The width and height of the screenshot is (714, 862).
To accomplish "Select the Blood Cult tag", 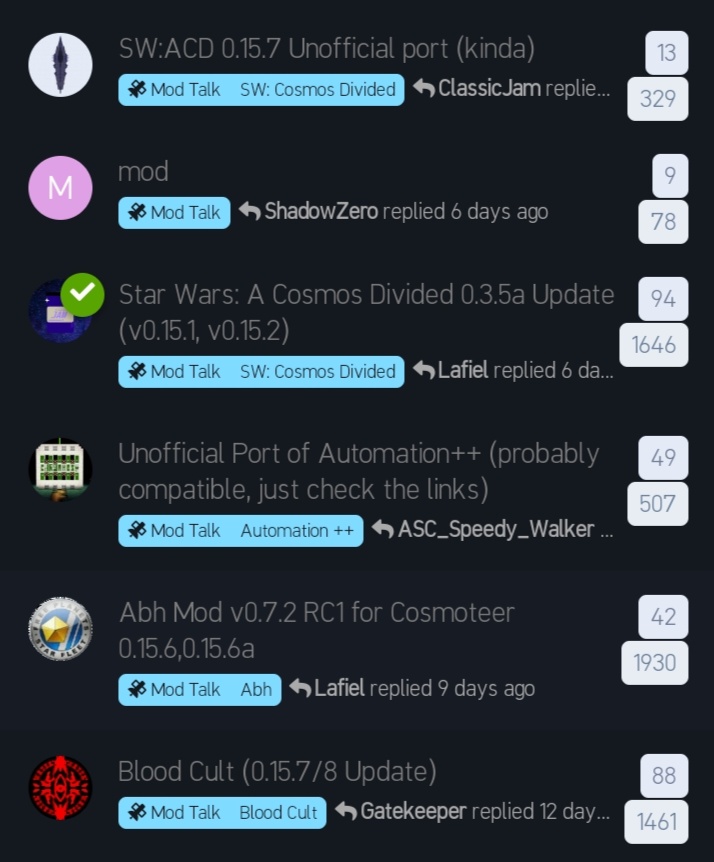I will click(278, 812).
